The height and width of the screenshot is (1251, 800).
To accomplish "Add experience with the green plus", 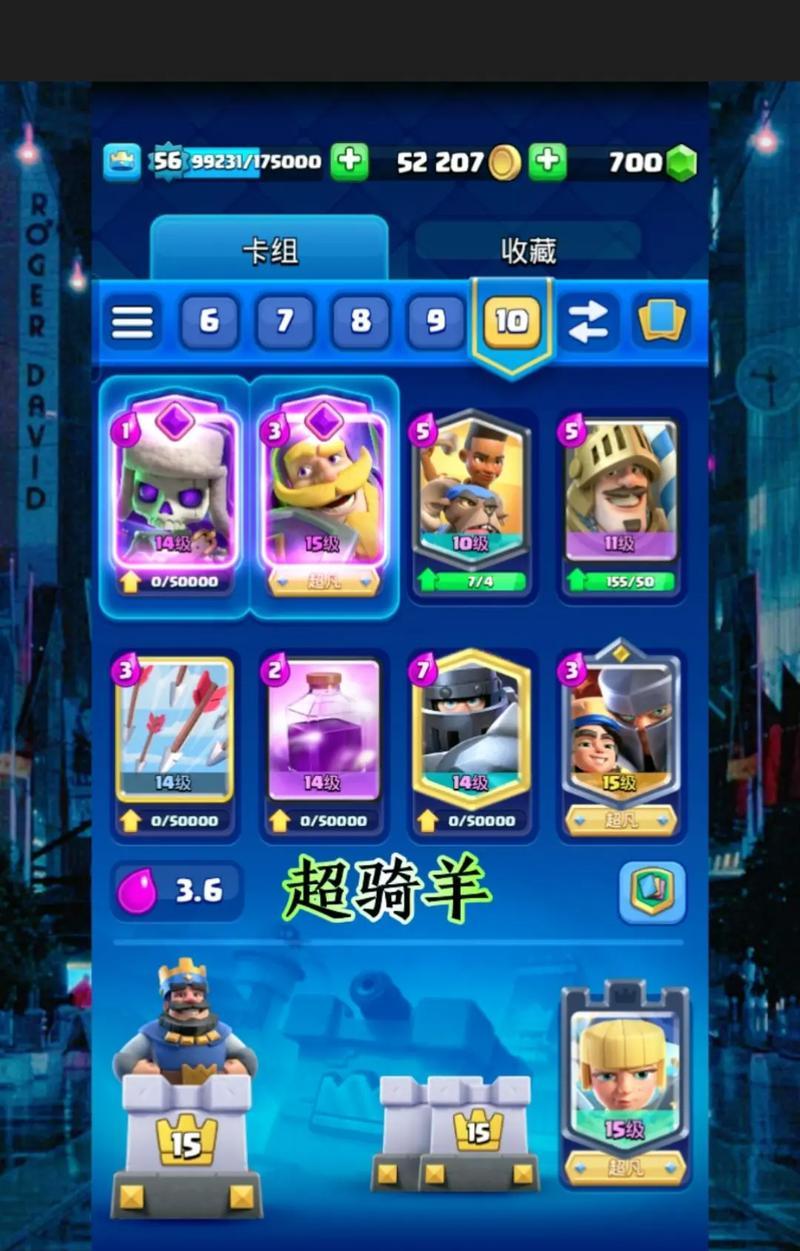I will click(349, 162).
